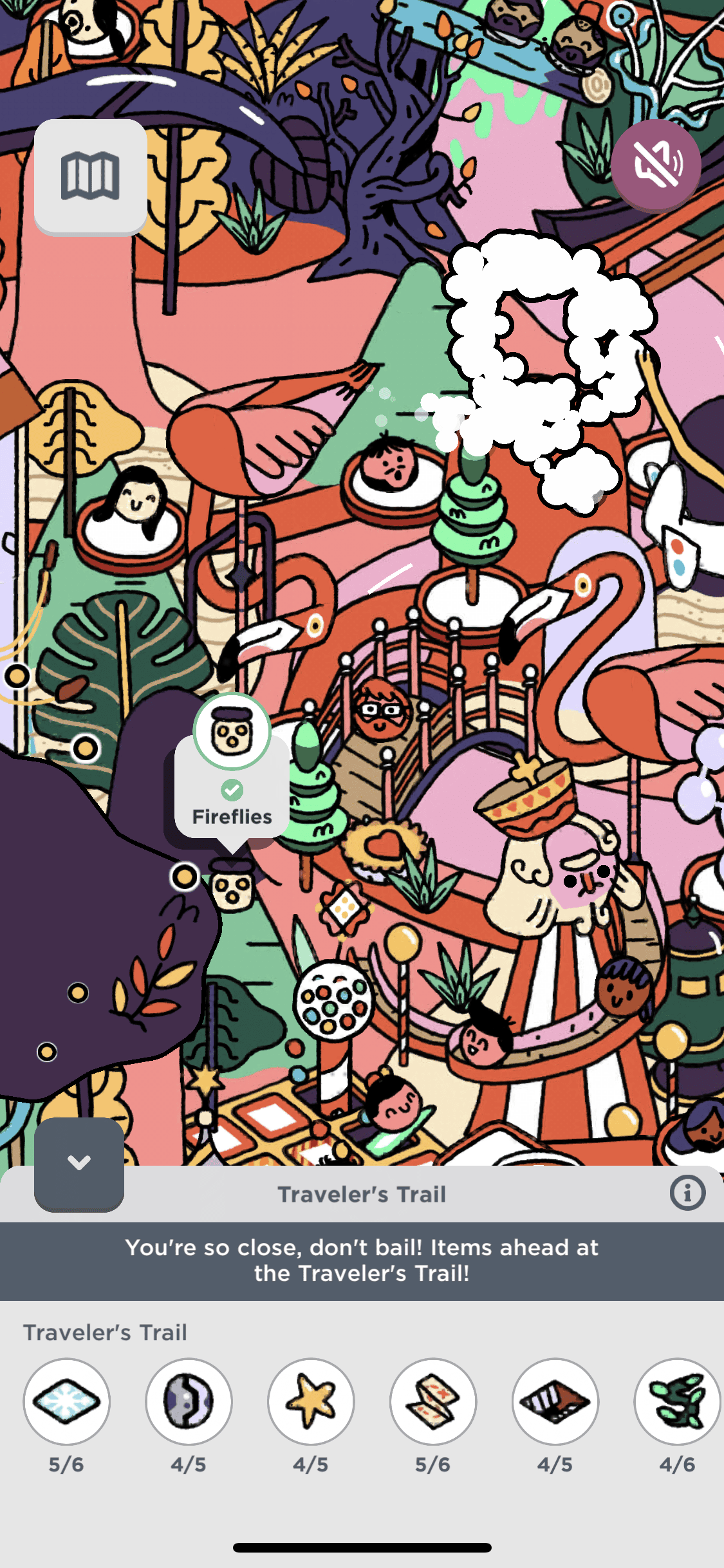Select the snowflake tile item
The height and width of the screenshot is (1568, 724).
pyautogui.click(x=66, y=1401)
